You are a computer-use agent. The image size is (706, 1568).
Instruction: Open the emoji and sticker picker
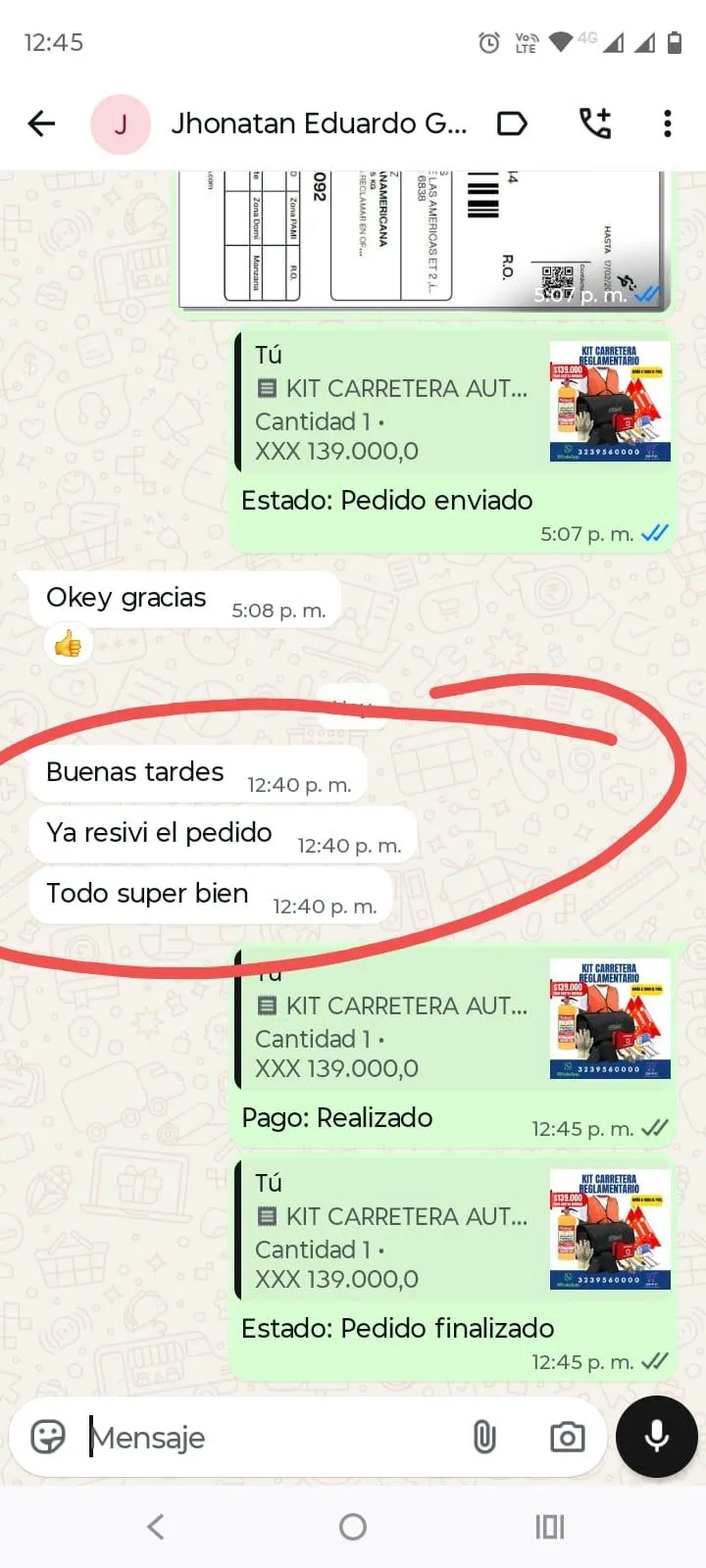point(48,1437)
